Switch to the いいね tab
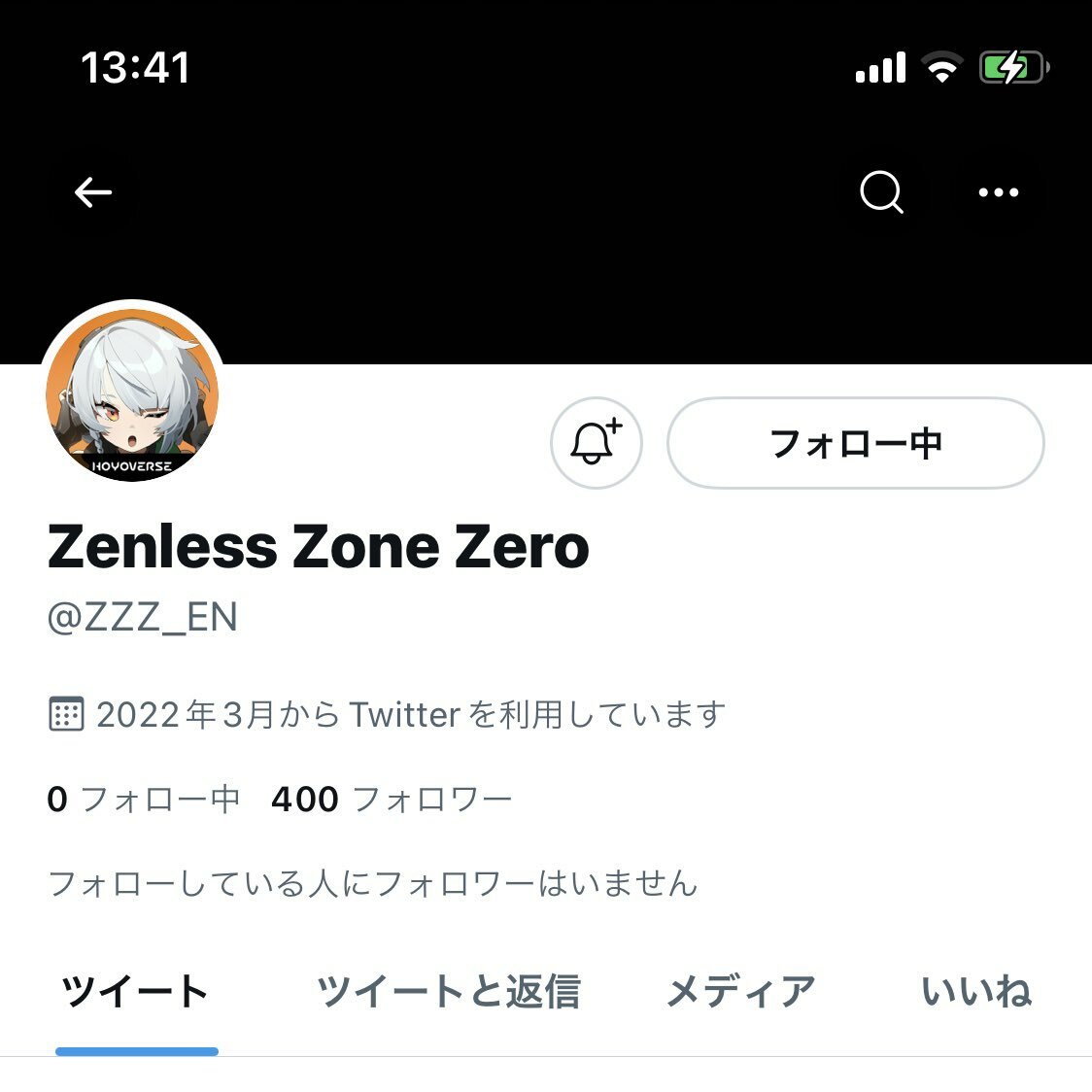1092x1092 pixels. 975,993
